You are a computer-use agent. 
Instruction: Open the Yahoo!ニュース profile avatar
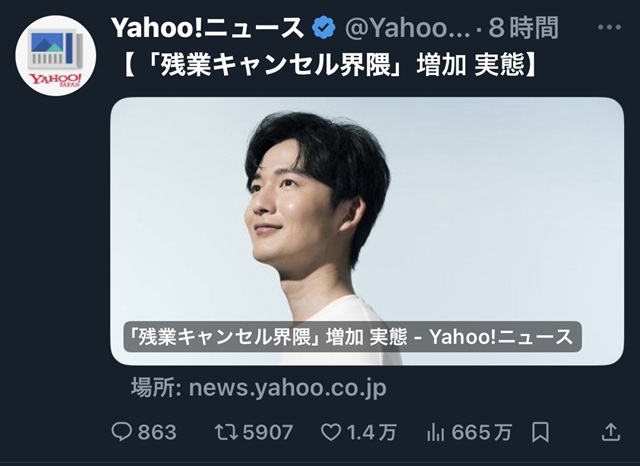point(57,56)
